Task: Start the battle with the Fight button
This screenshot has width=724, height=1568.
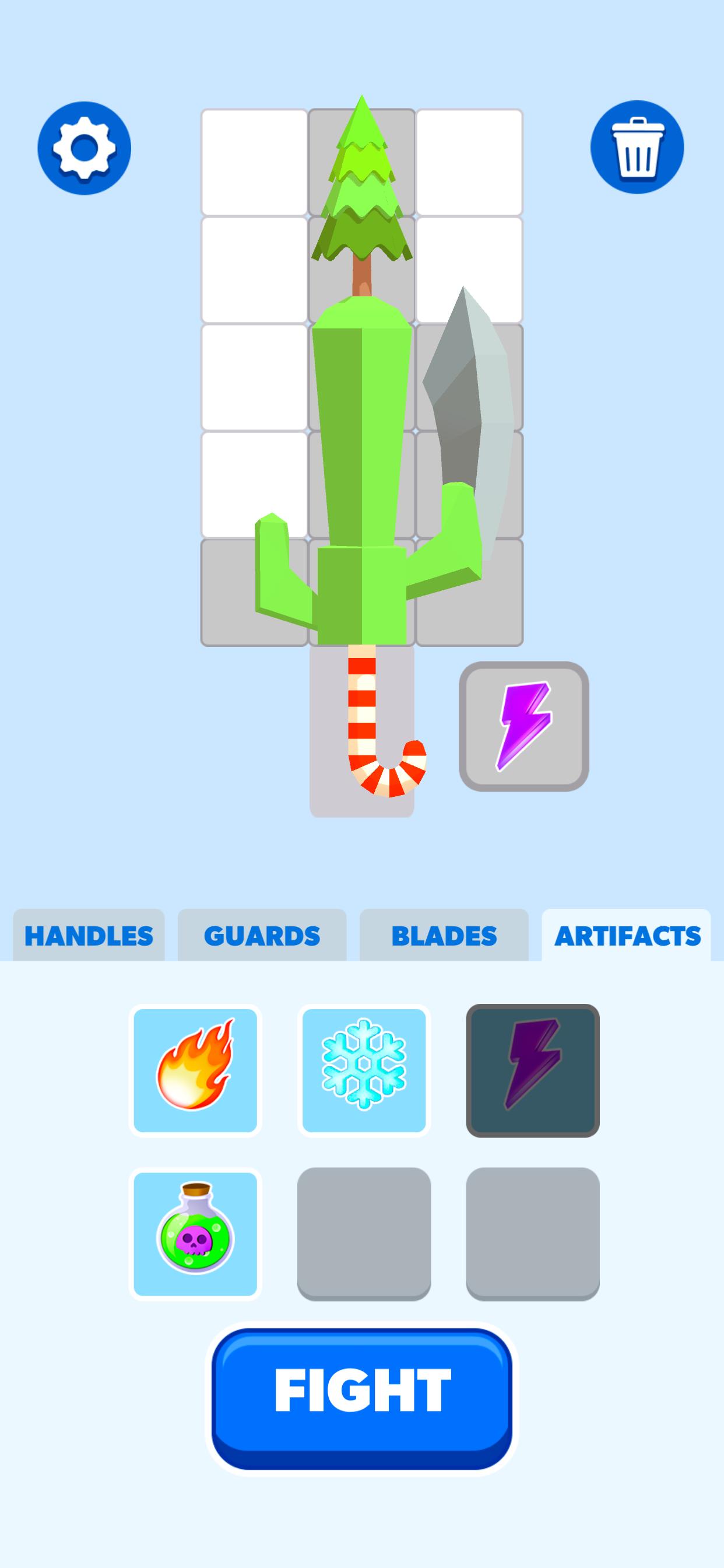Action: coord(362,1397)
